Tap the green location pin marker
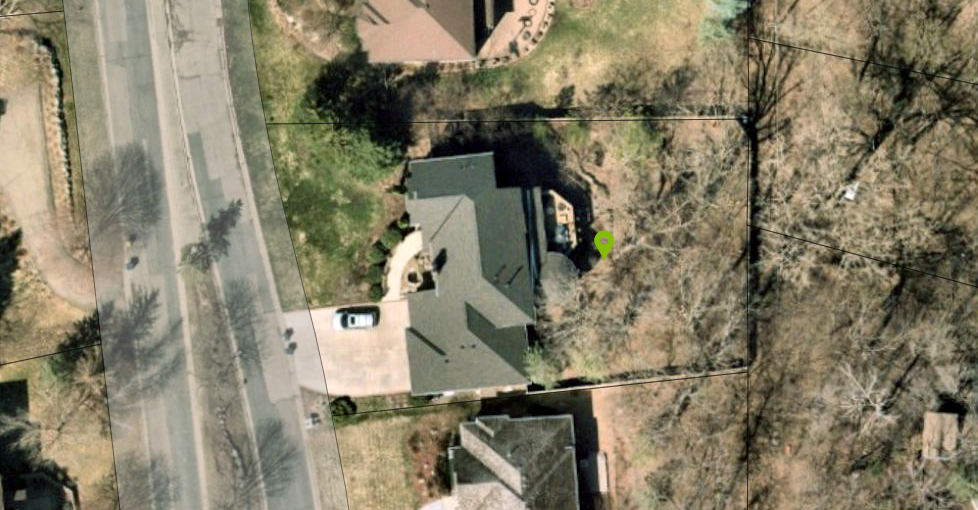Image resolution: width=978 pixels, height=510 pixels. click(603, 242)
